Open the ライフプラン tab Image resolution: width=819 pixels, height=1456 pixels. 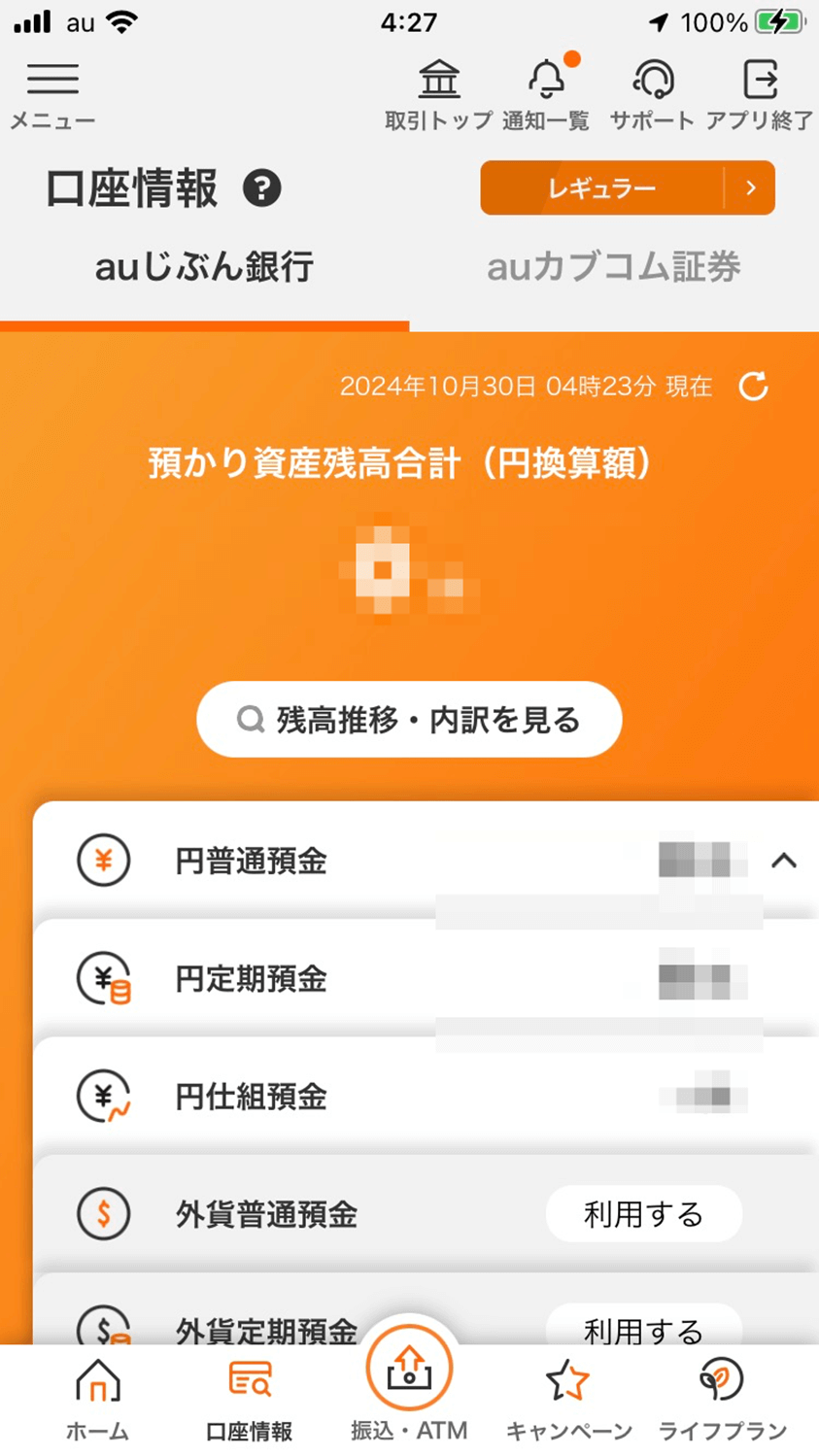click(722, 1399)
